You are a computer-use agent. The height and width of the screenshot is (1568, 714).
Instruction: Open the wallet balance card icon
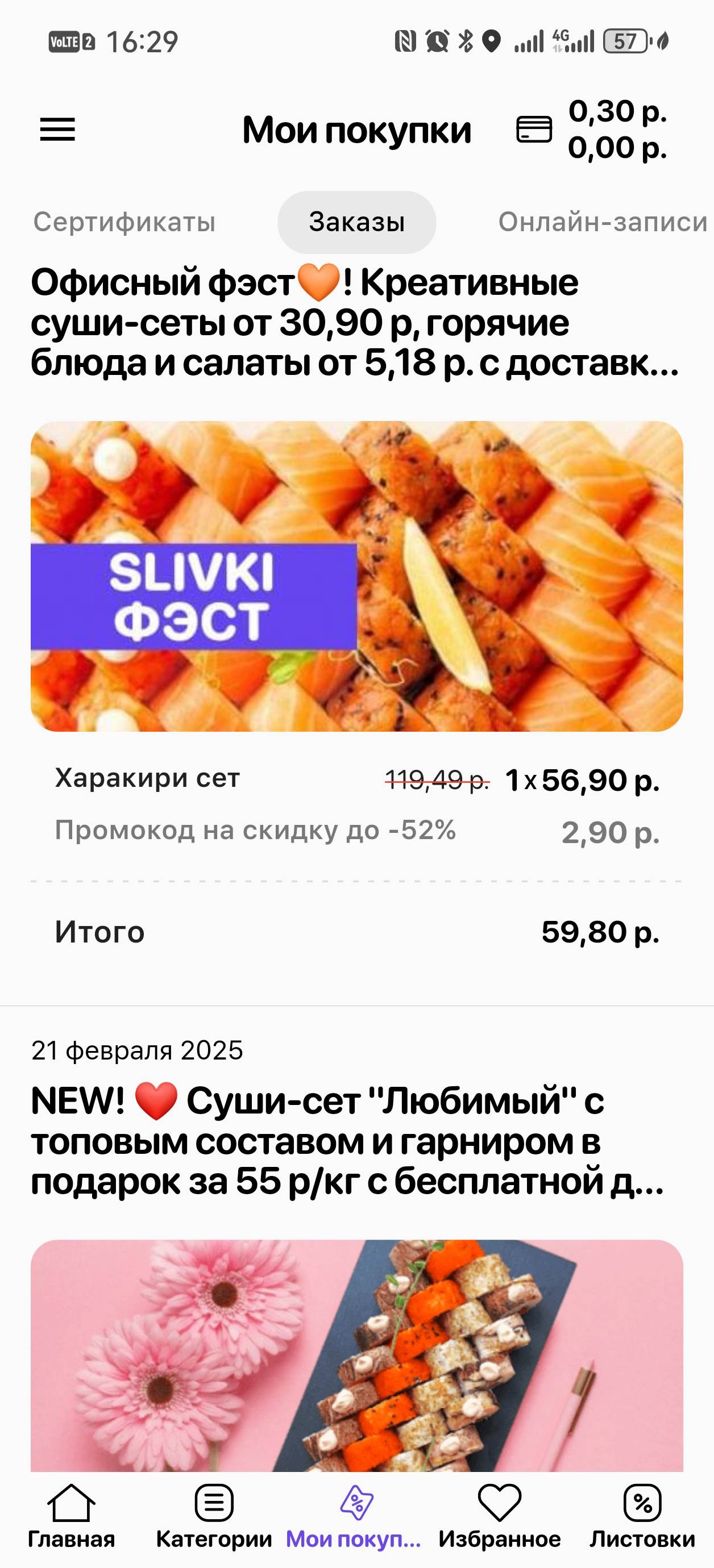[534, 130]
